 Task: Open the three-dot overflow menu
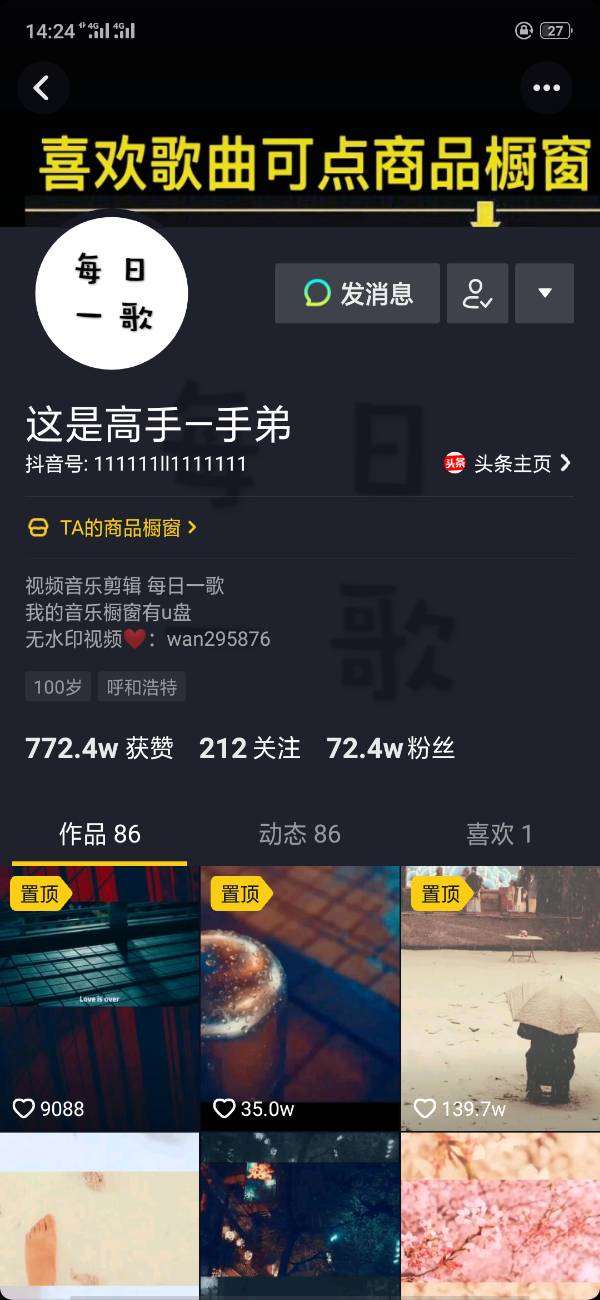point(546,88)
